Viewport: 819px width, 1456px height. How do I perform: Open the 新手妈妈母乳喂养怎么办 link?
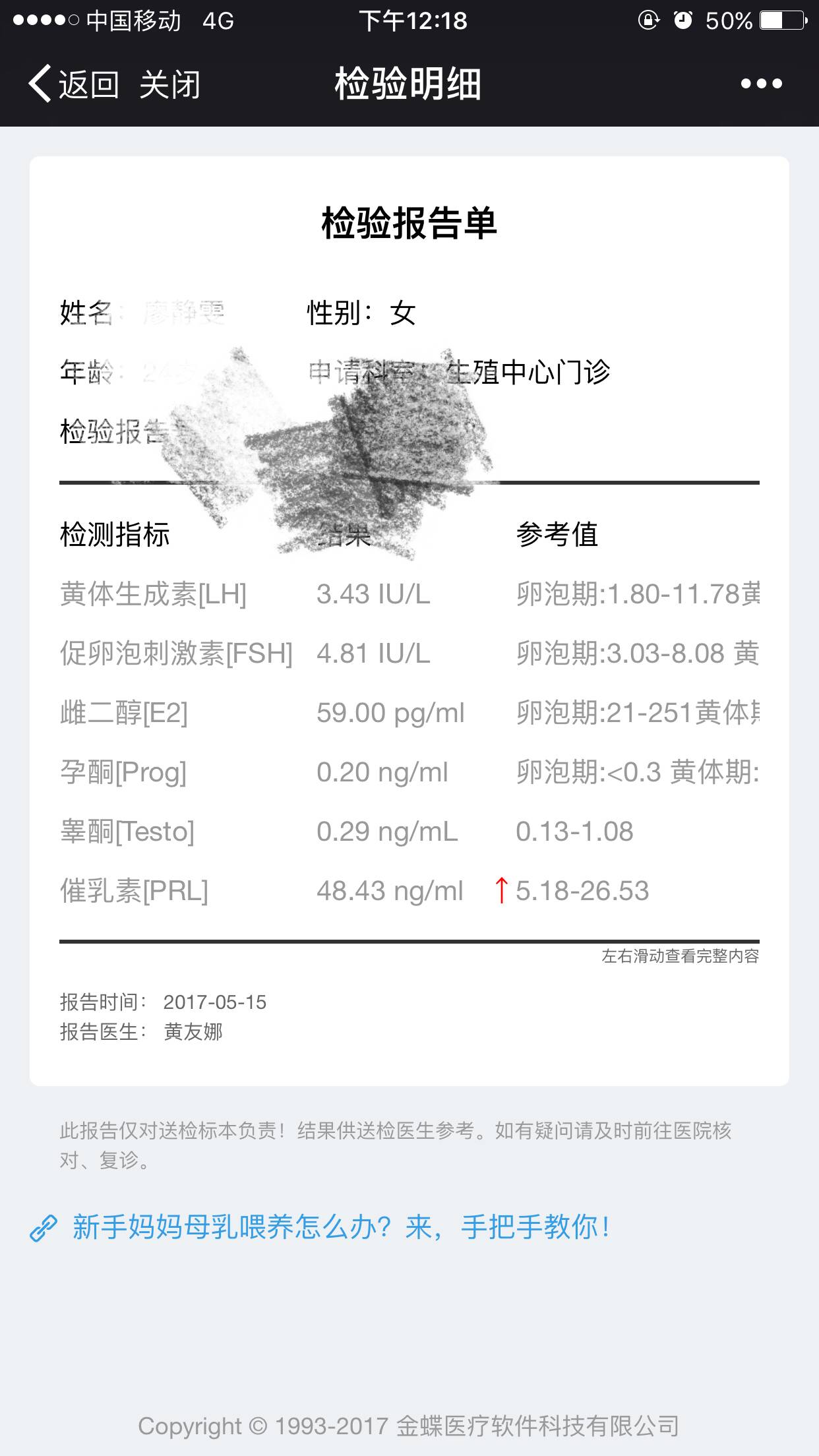pos(340,1227)
